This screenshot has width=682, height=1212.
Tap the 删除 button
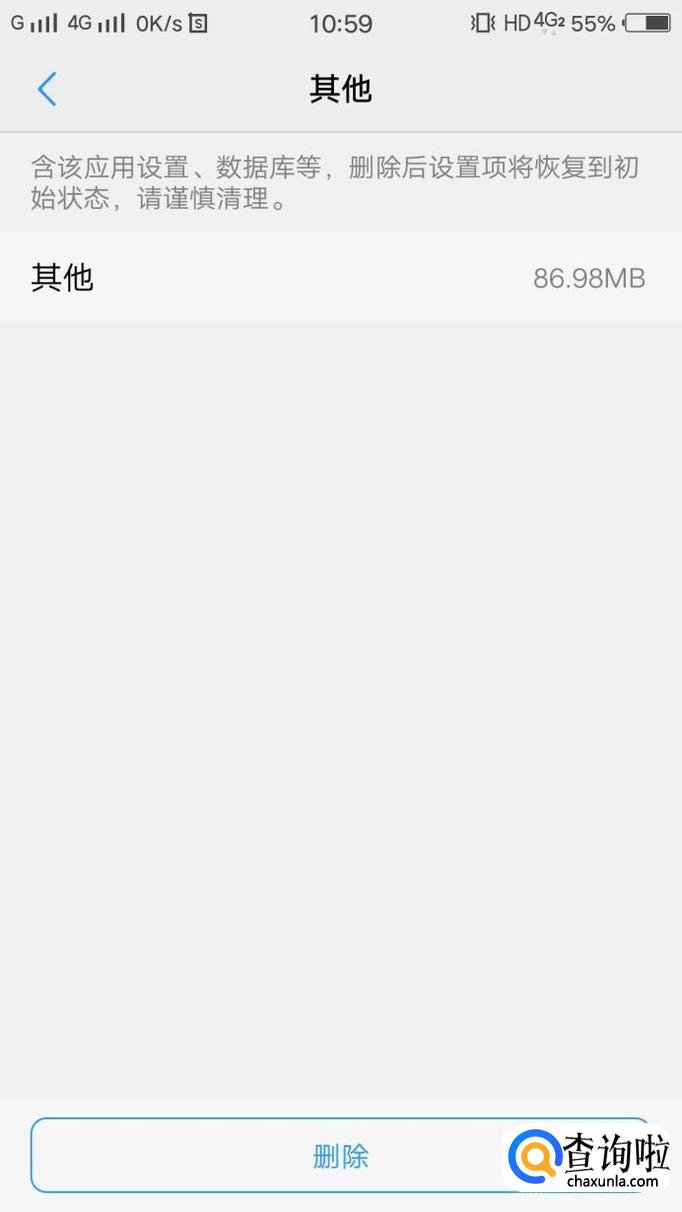pos(340,1156)
